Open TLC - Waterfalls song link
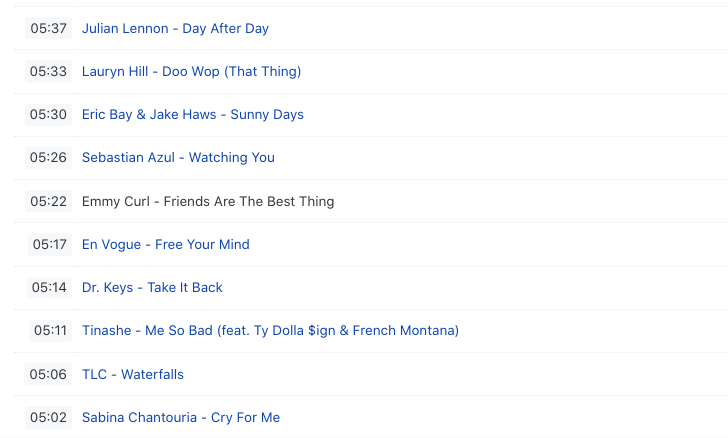This screenshot has height=438, width=728. tap(132, 374)
